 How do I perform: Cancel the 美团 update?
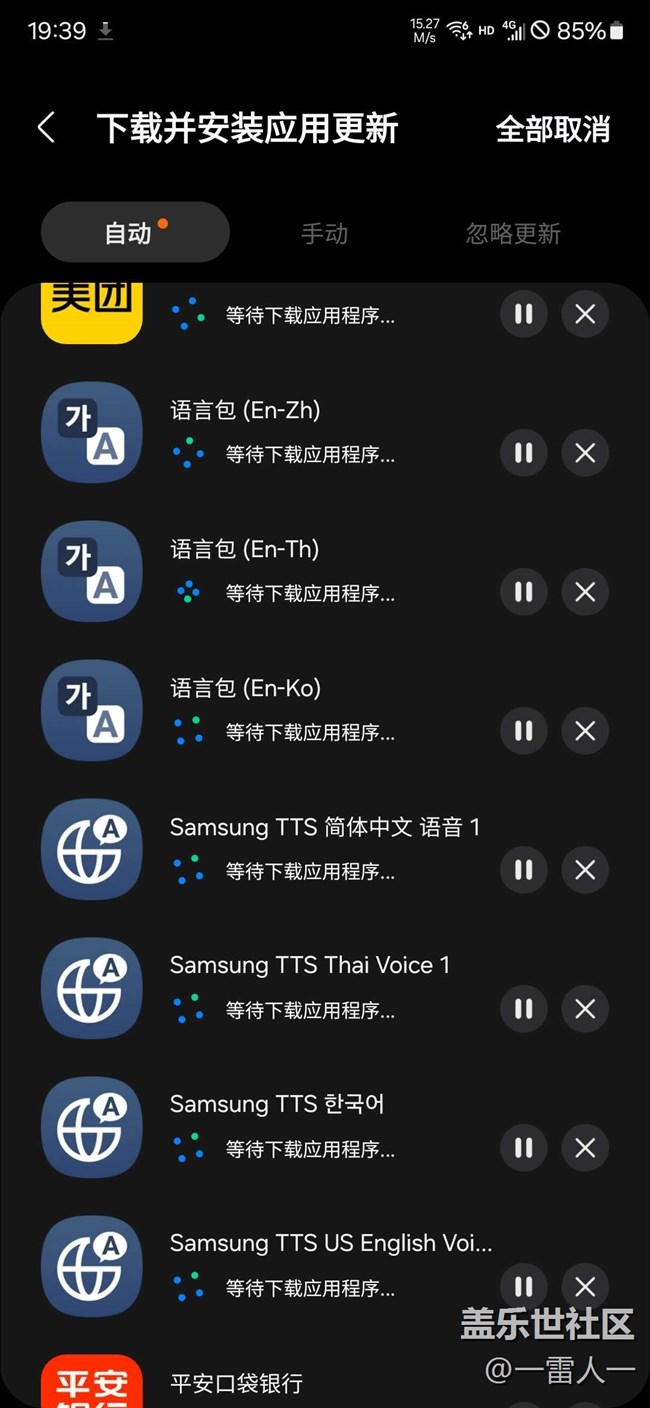pyautogui.click(x=585, y=314)
